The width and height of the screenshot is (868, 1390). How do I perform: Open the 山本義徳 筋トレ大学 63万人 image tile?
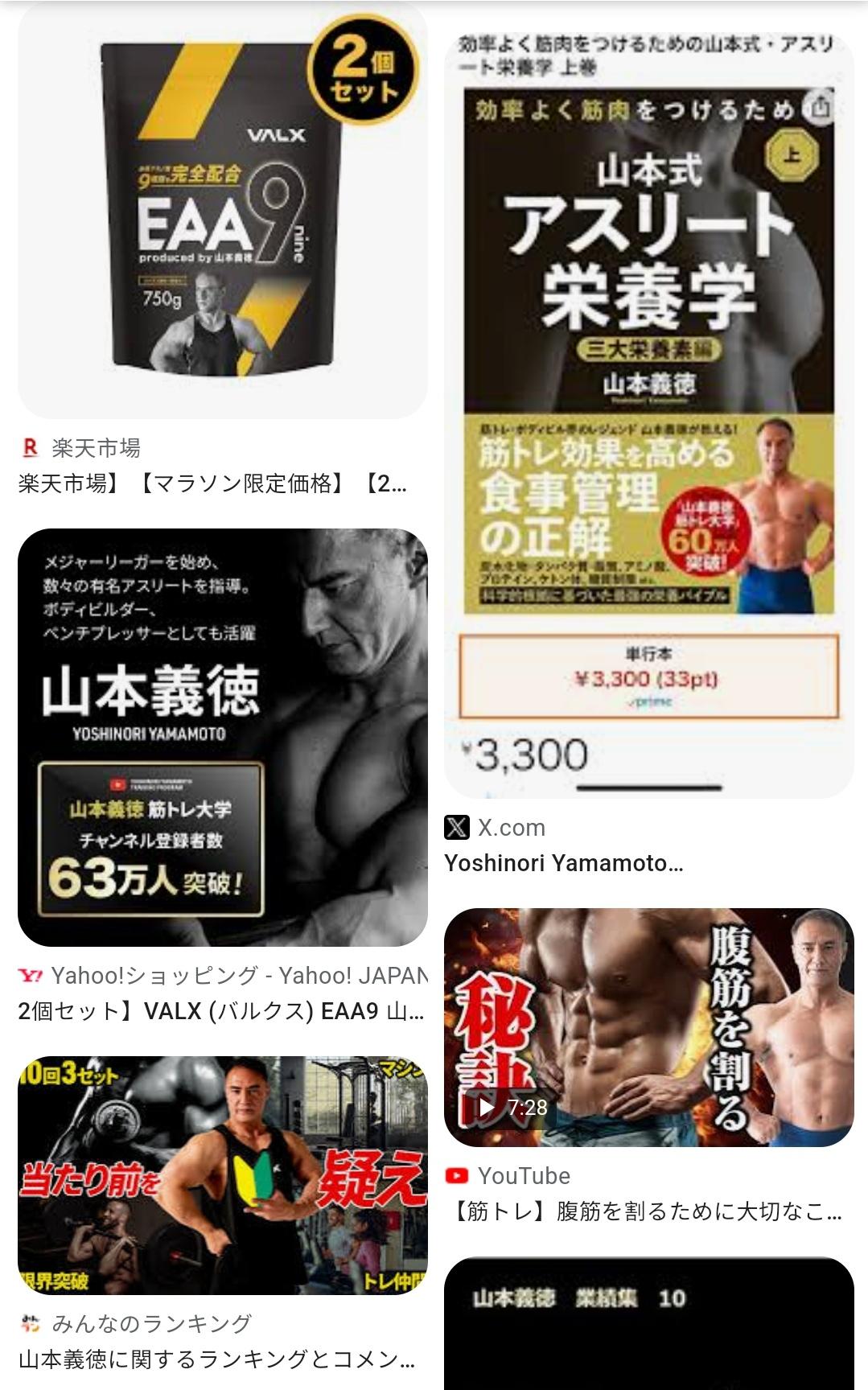coord(223,737)
